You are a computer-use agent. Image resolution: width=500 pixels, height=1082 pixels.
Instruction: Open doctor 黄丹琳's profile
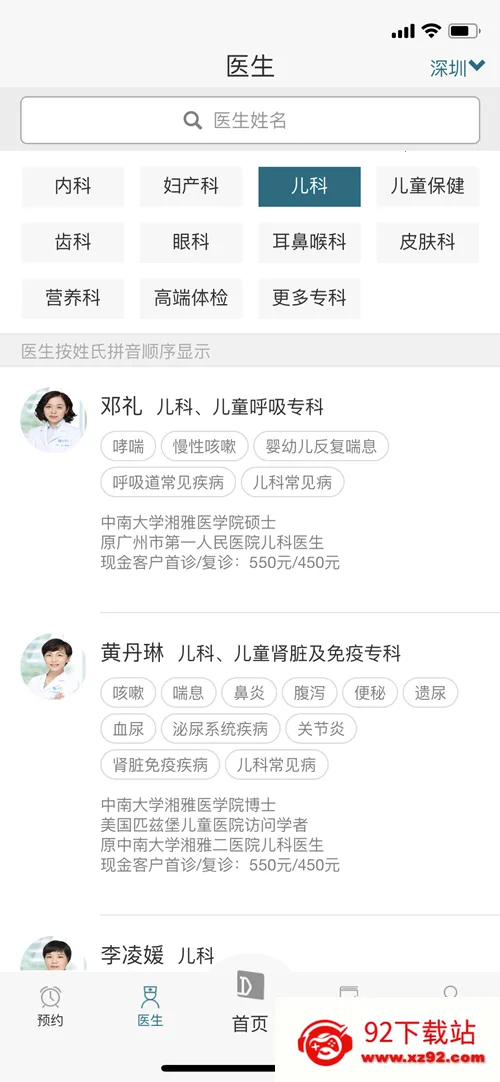click(250, 764)
